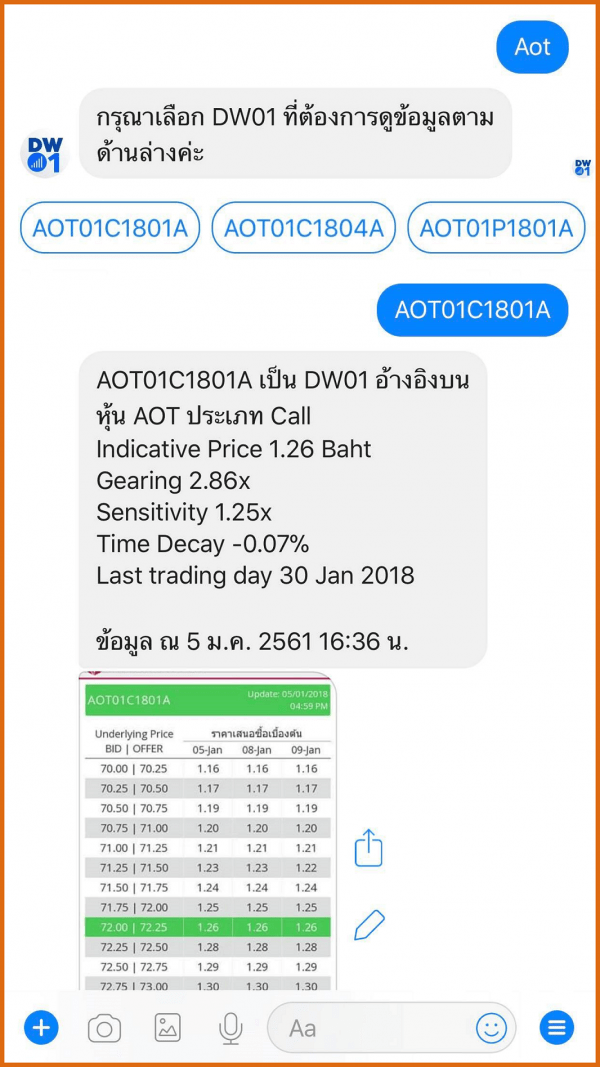Record a voice message with the microphone
Image resolution: width=600 pixels, height=1067 pixels.
[x=231, y=1027]
